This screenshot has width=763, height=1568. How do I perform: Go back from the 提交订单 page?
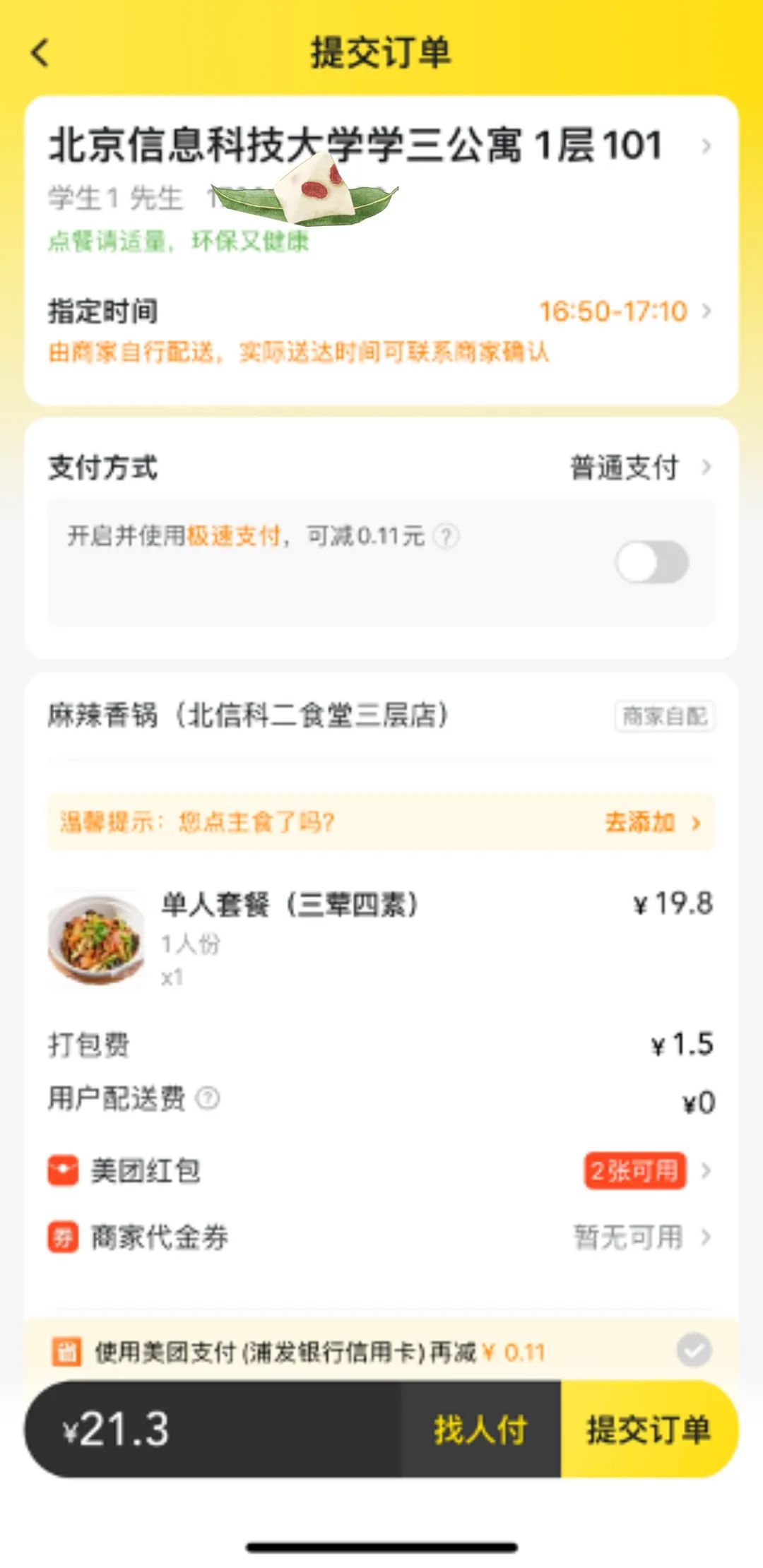pos(41,53)
